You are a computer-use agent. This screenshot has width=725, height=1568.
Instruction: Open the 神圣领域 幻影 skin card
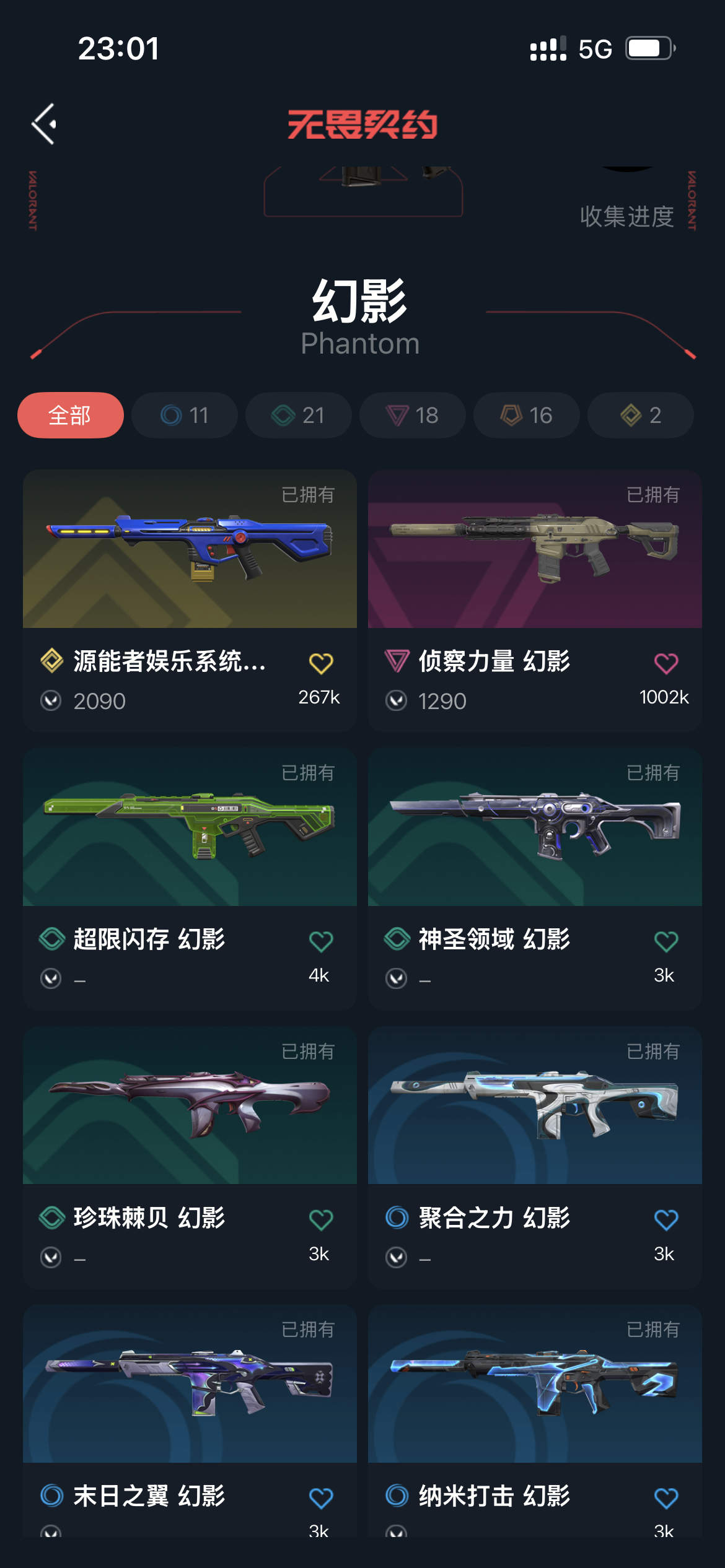click(x=535, y=827)
